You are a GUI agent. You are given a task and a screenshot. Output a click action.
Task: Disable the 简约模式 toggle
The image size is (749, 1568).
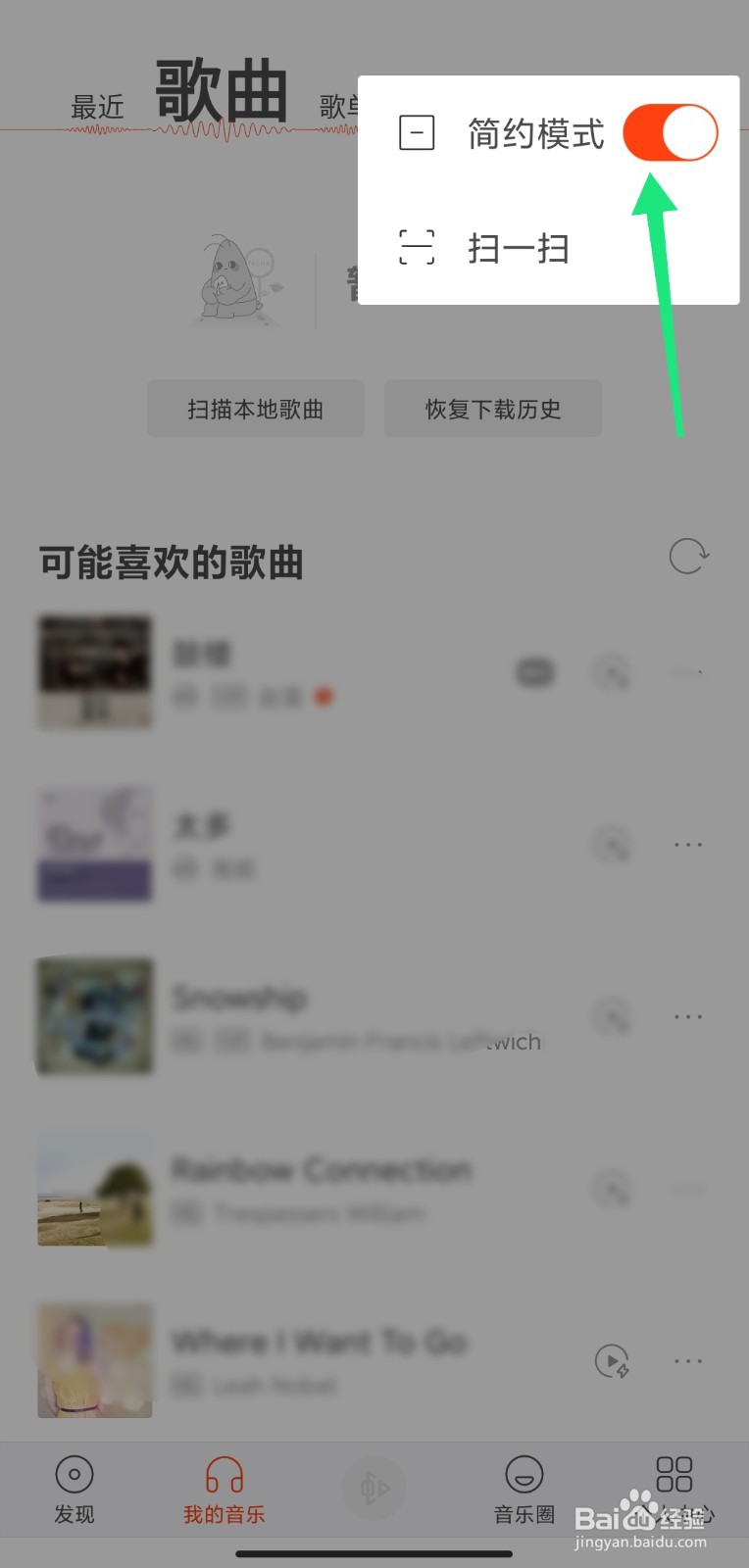(672, 132)
